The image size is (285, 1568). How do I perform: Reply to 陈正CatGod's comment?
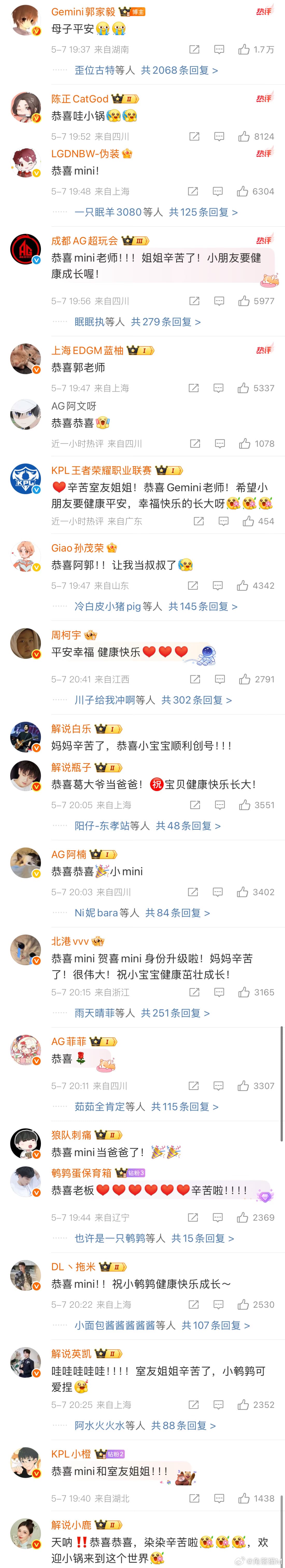tap(219, 136)
